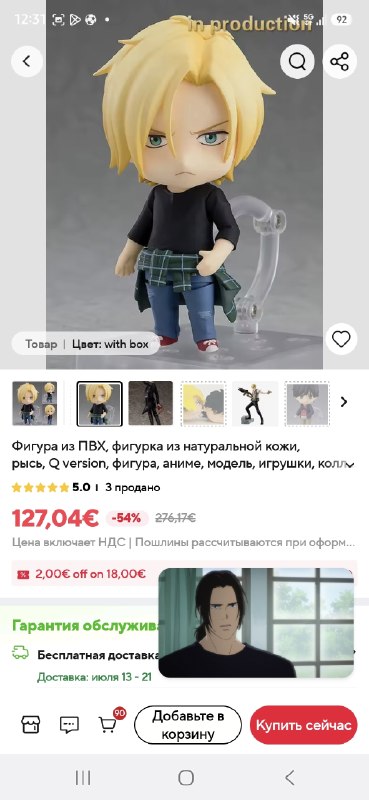This screenshot has height=800, width=369.
Task: Open search from the product image
Action: 297,62
